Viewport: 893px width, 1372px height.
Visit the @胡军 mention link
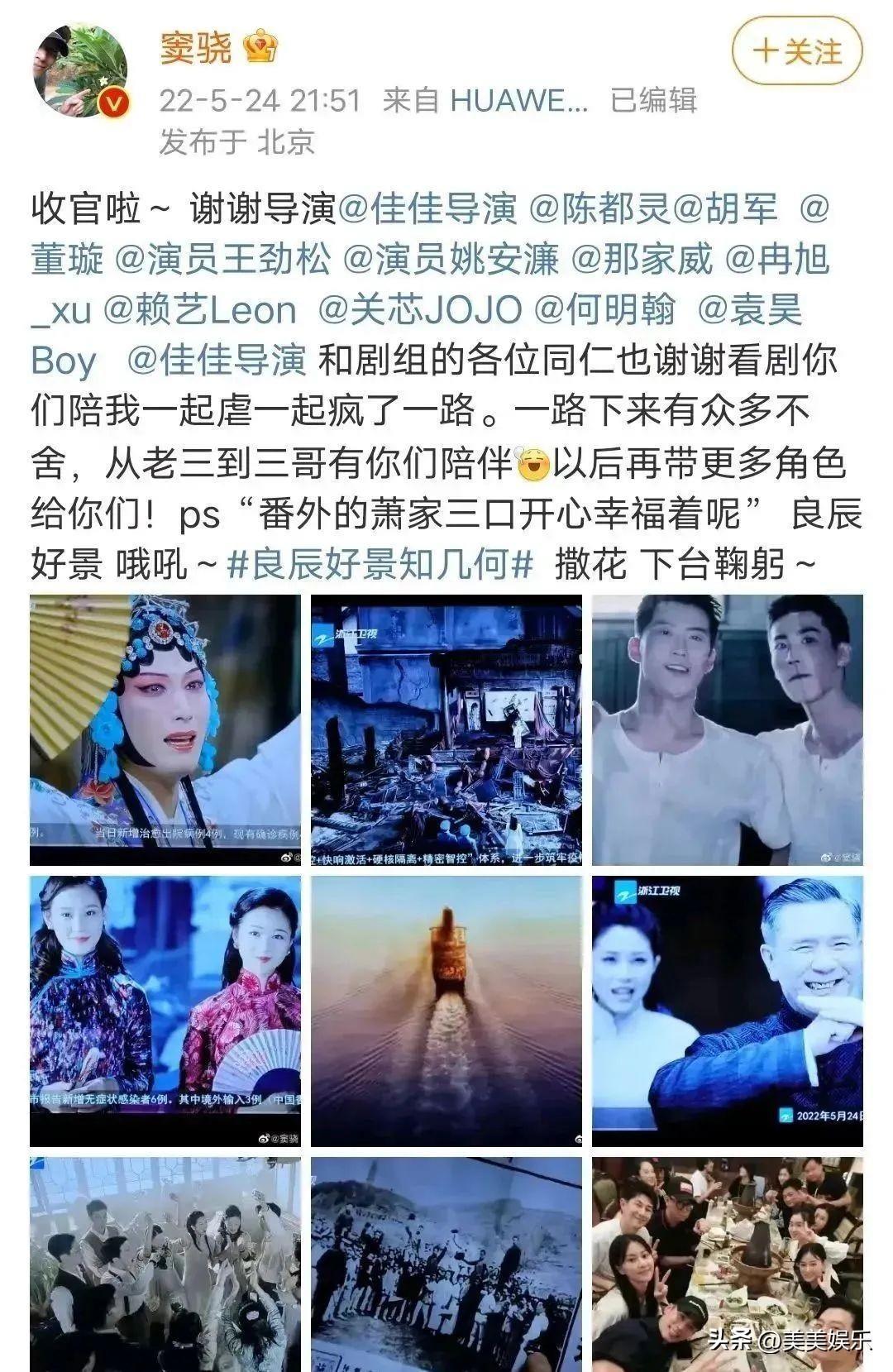click(726, 208)
